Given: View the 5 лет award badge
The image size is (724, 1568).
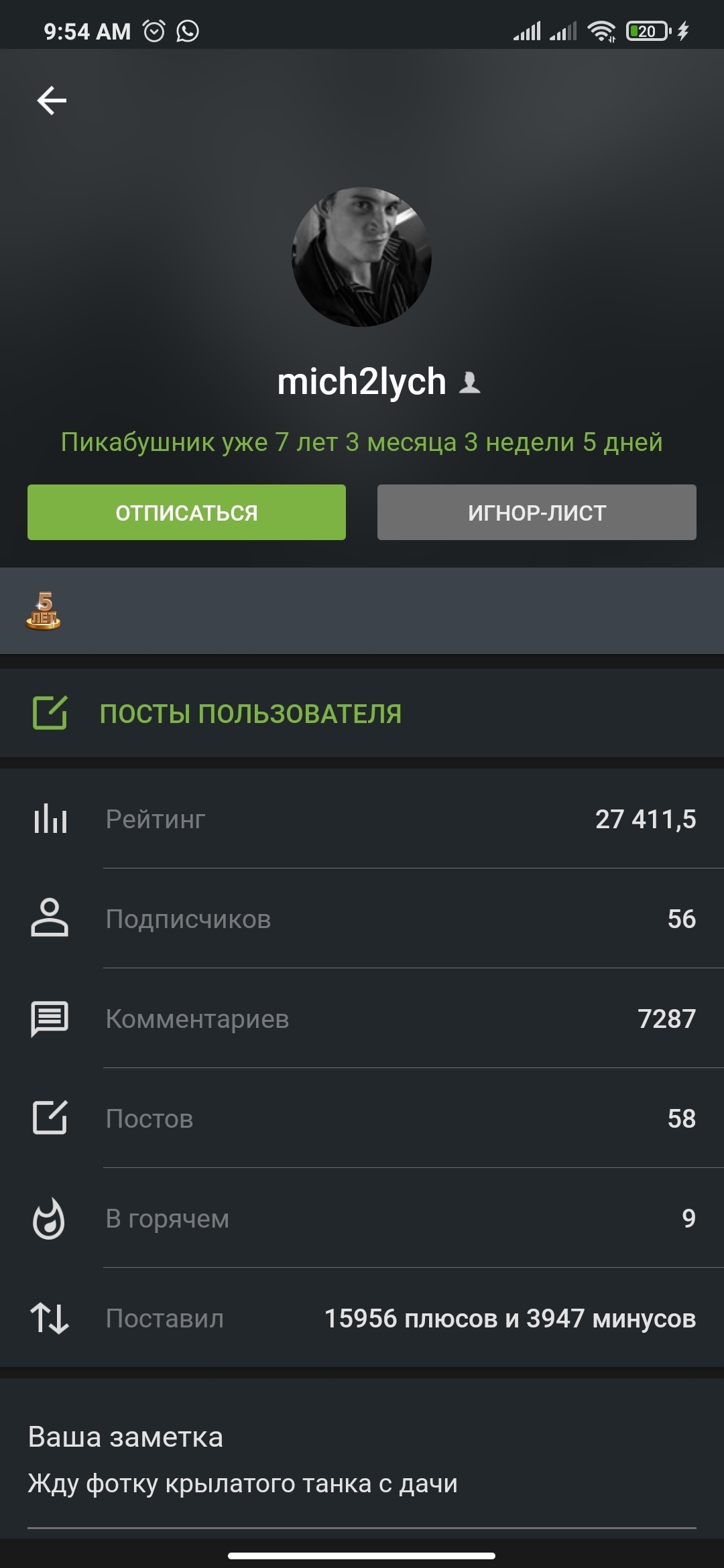Looking at the screenshot, I should click(44, 610).
